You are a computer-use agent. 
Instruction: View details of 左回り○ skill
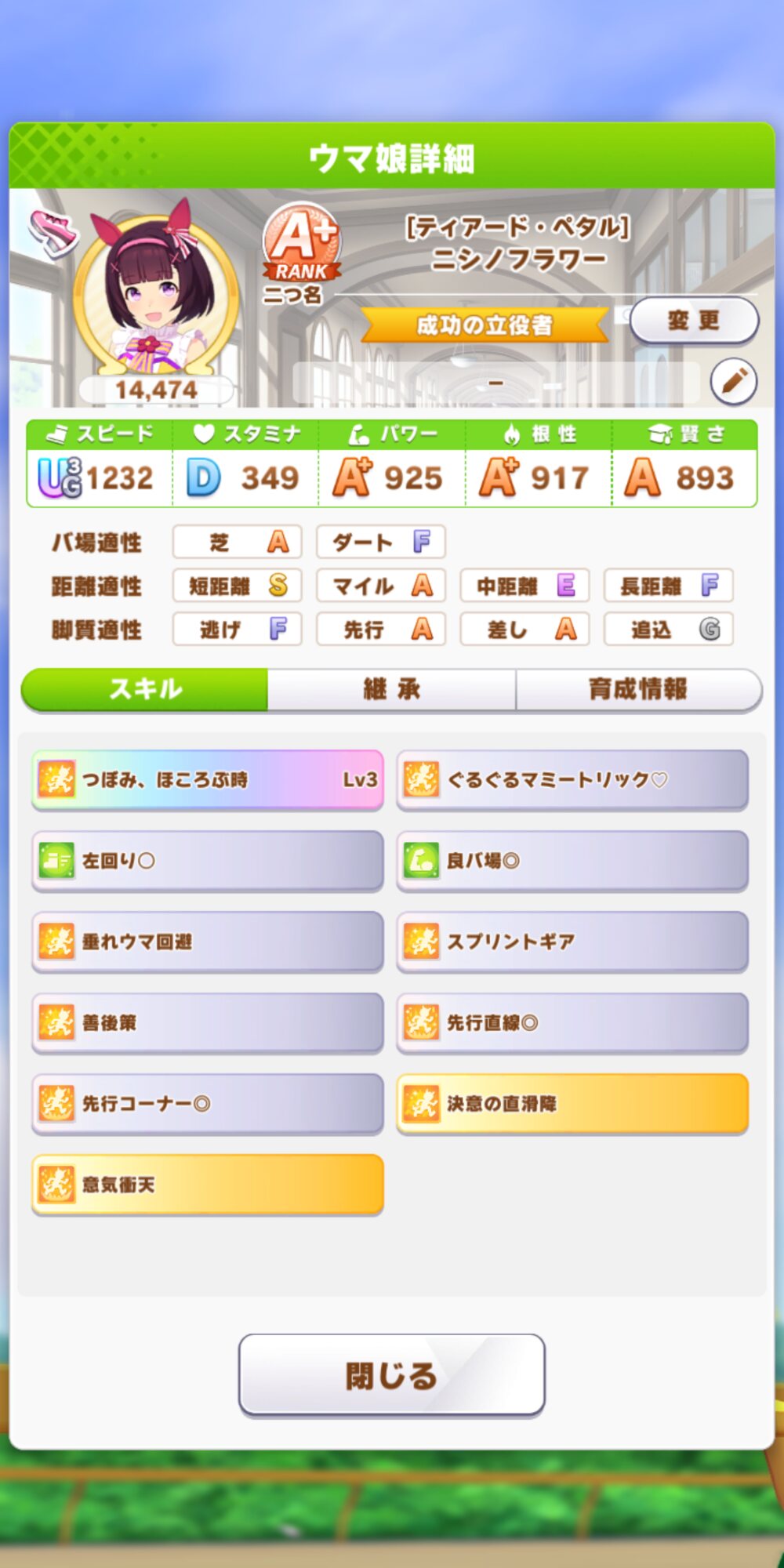pyautogui.click(x=208, y=861)
